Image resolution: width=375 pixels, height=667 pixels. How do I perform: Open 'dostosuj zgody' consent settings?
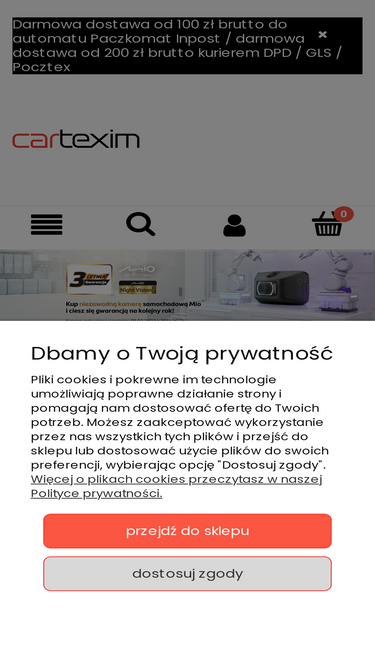click(x=187, y=573)
